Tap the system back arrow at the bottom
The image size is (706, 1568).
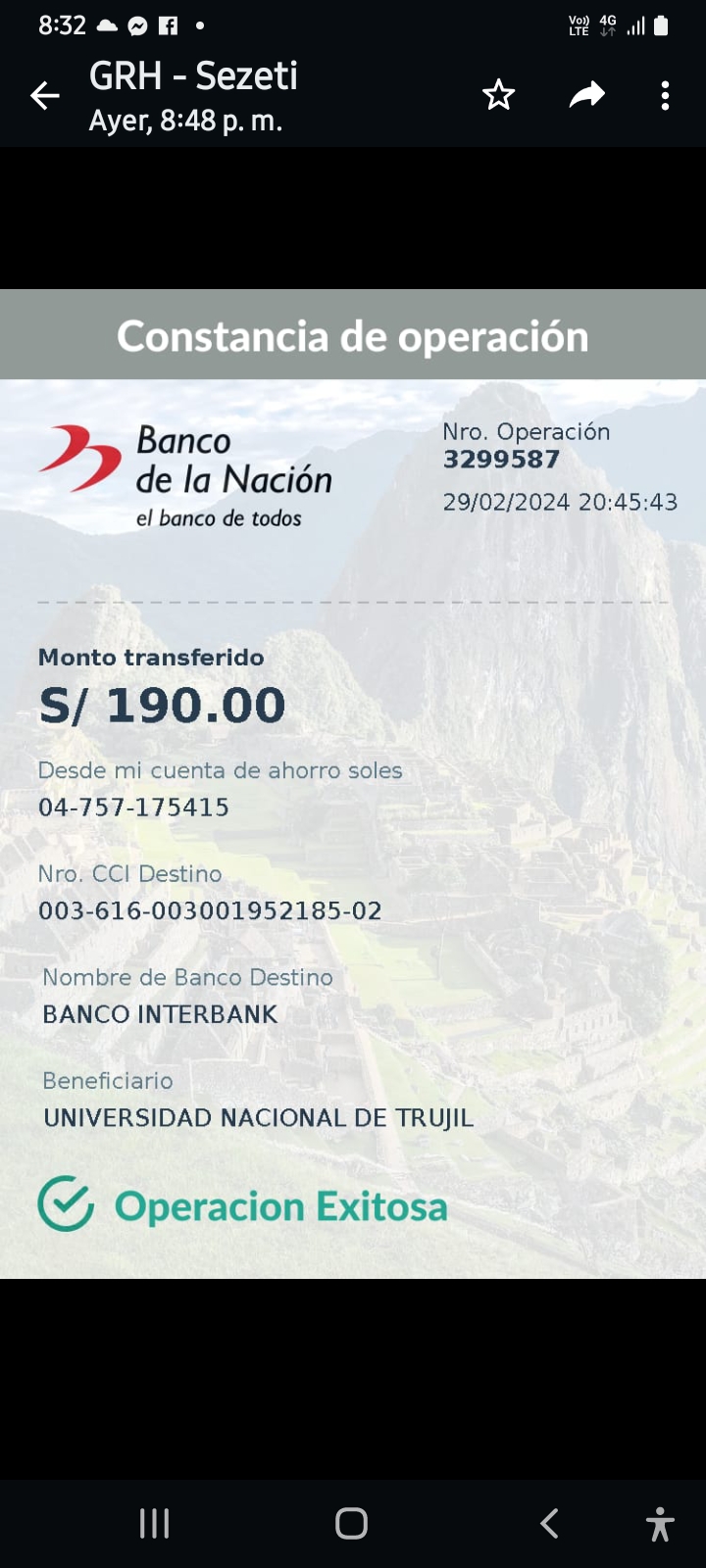[550, 1524]
